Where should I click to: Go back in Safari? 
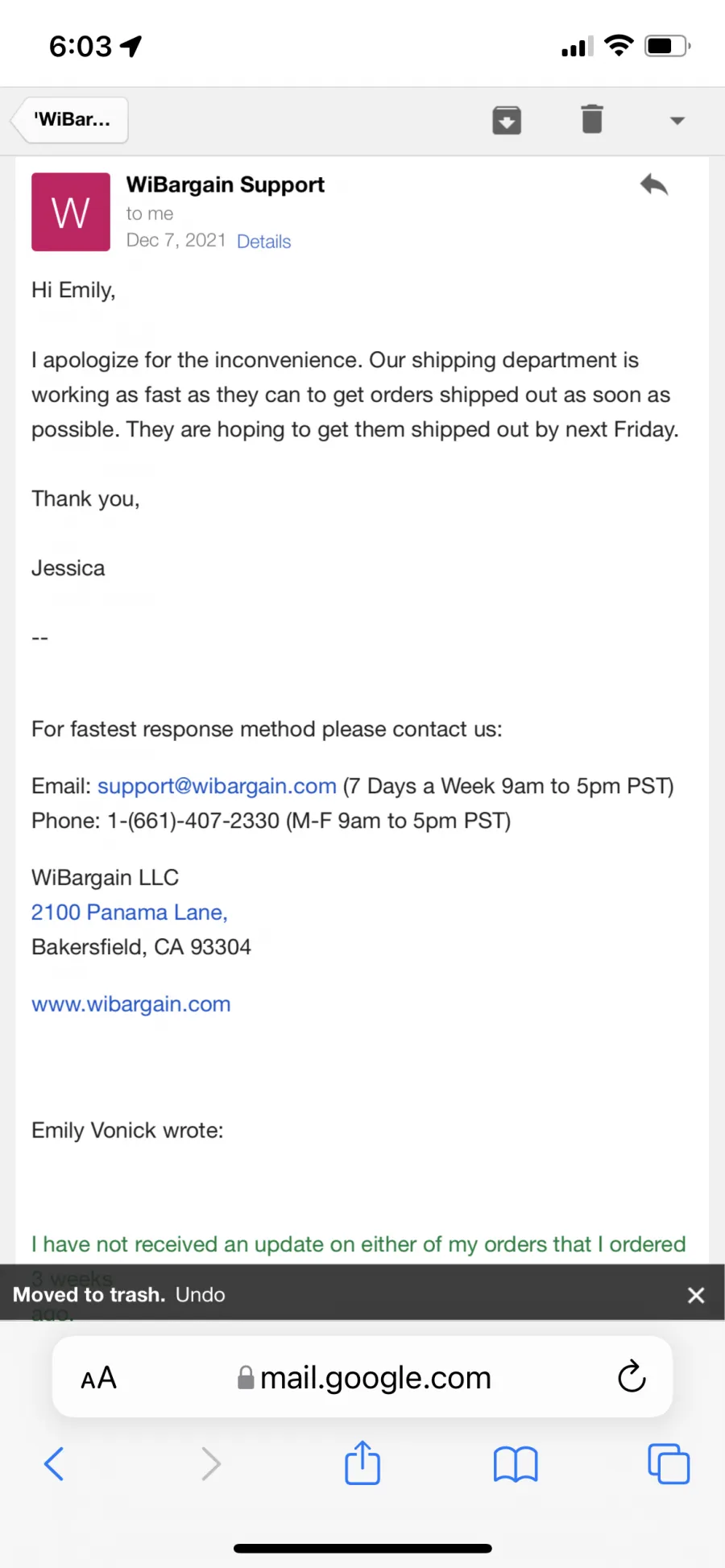(x=54, y=1464)
